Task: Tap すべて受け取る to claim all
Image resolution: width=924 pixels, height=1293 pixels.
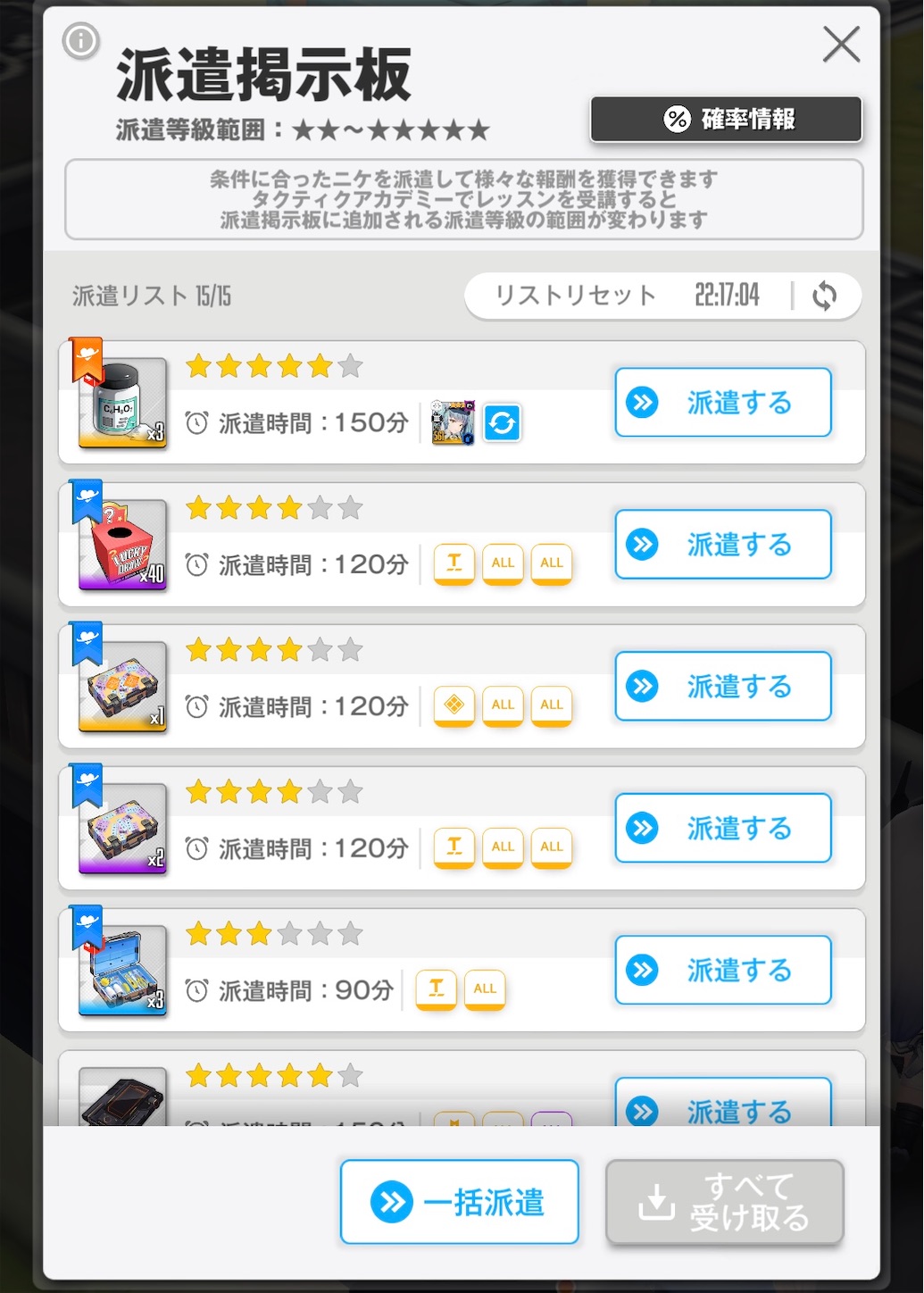Action: (x=724, y=1201)
